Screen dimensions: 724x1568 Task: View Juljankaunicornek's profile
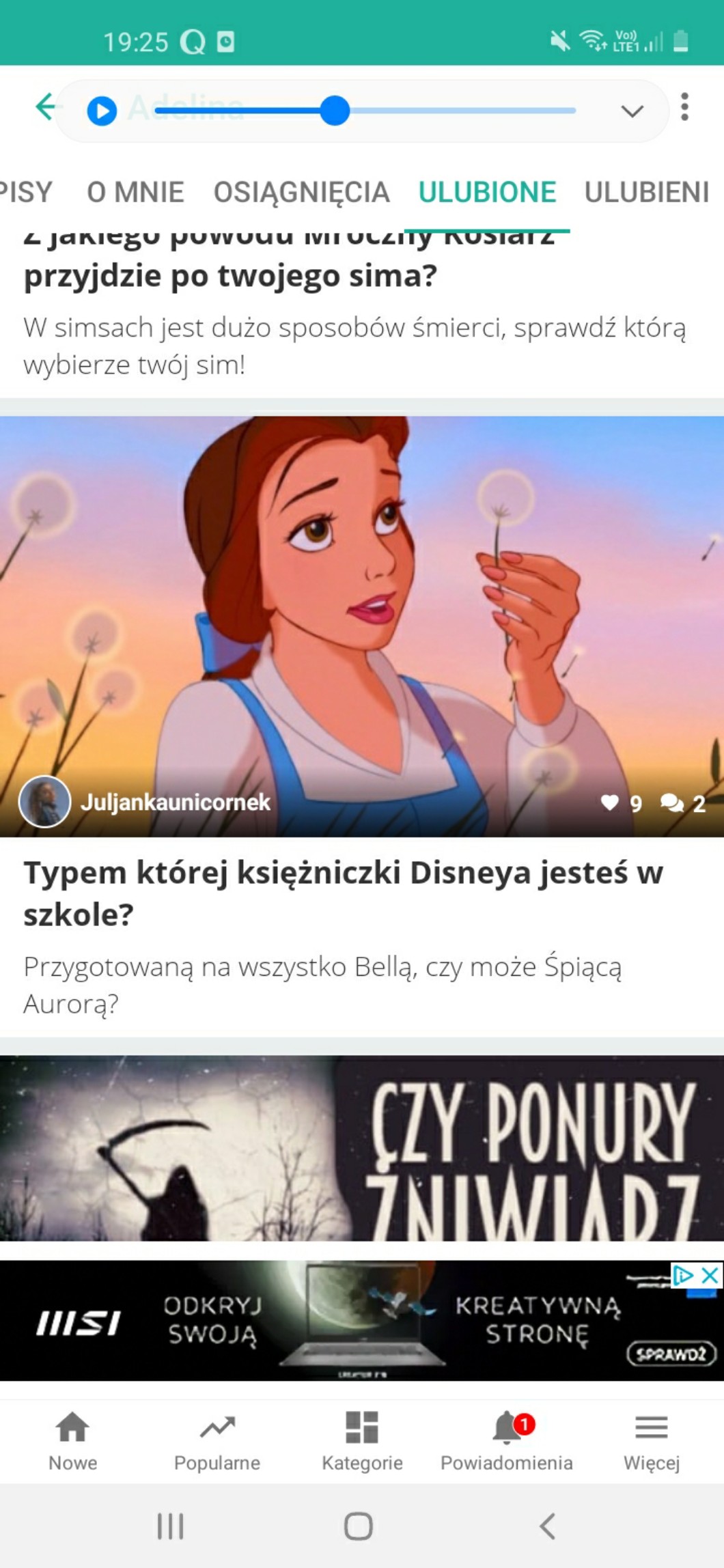tap(175, 802)
